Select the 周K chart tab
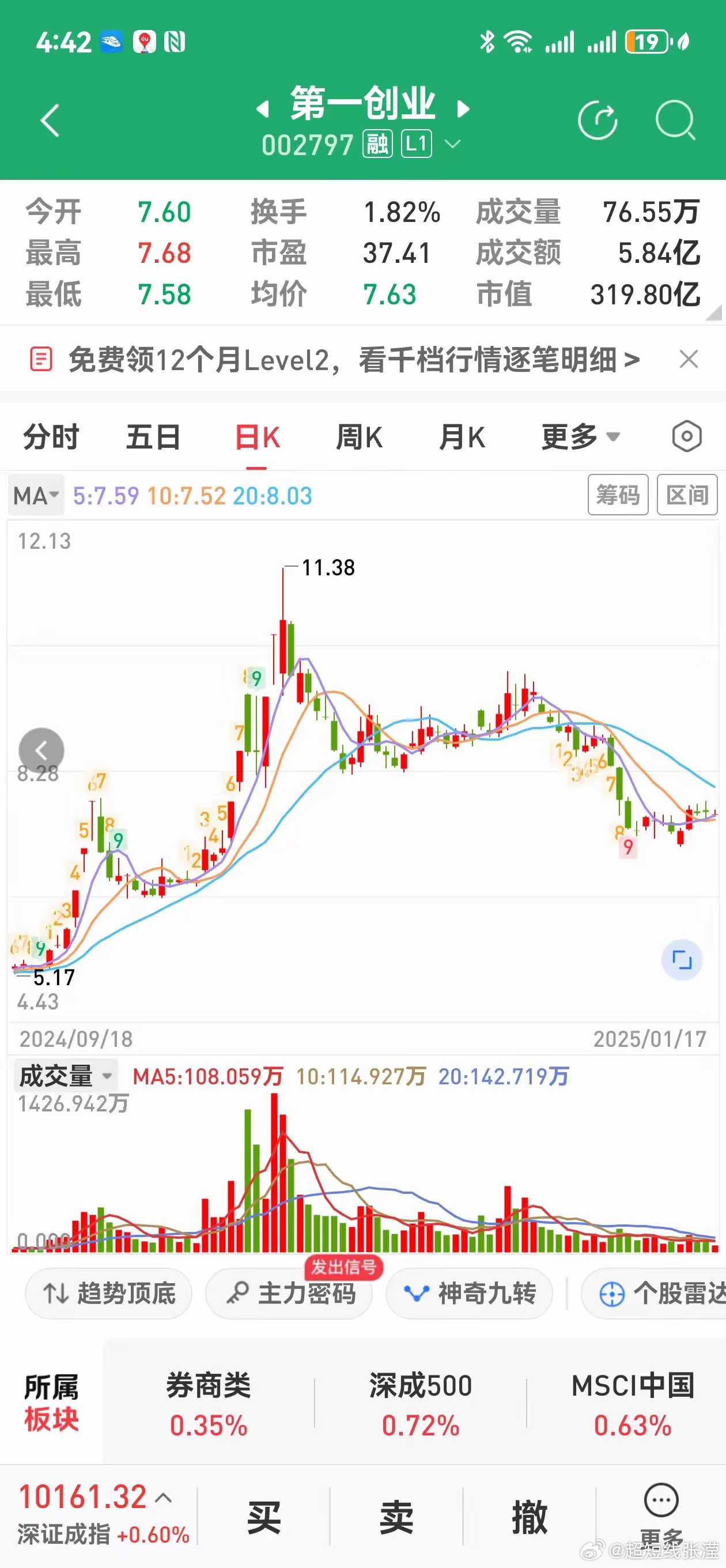 pos(359,437)
